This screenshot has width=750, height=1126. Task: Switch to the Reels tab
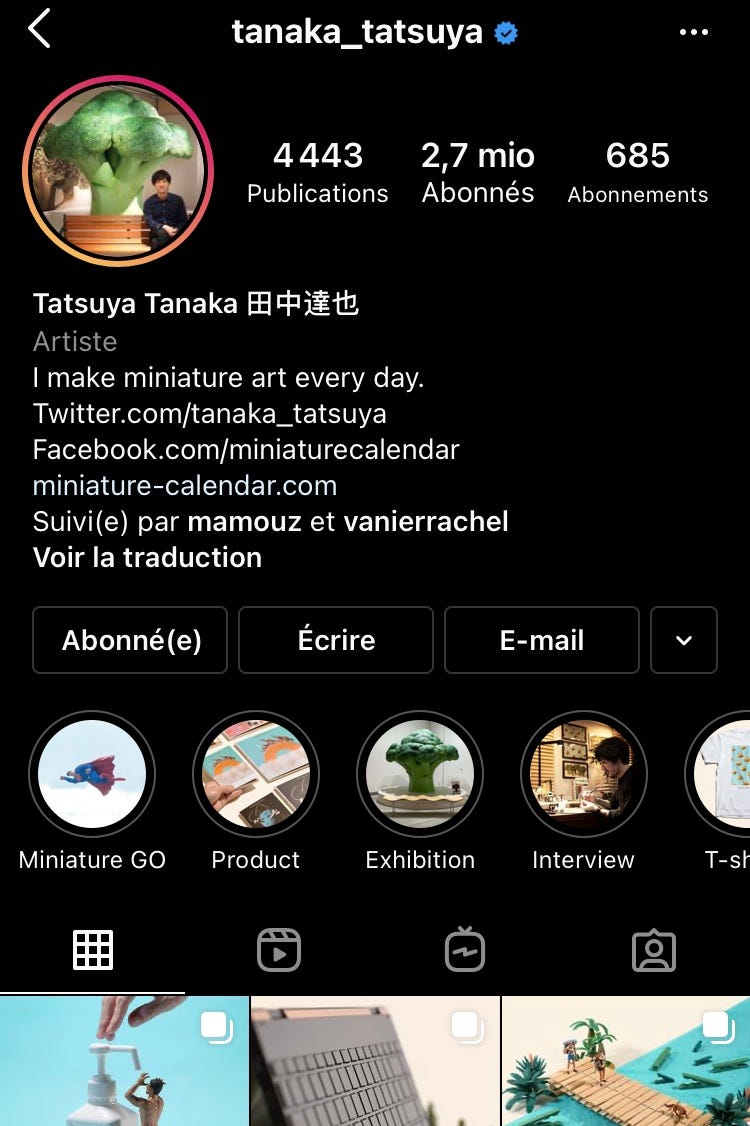coord(279,950)
